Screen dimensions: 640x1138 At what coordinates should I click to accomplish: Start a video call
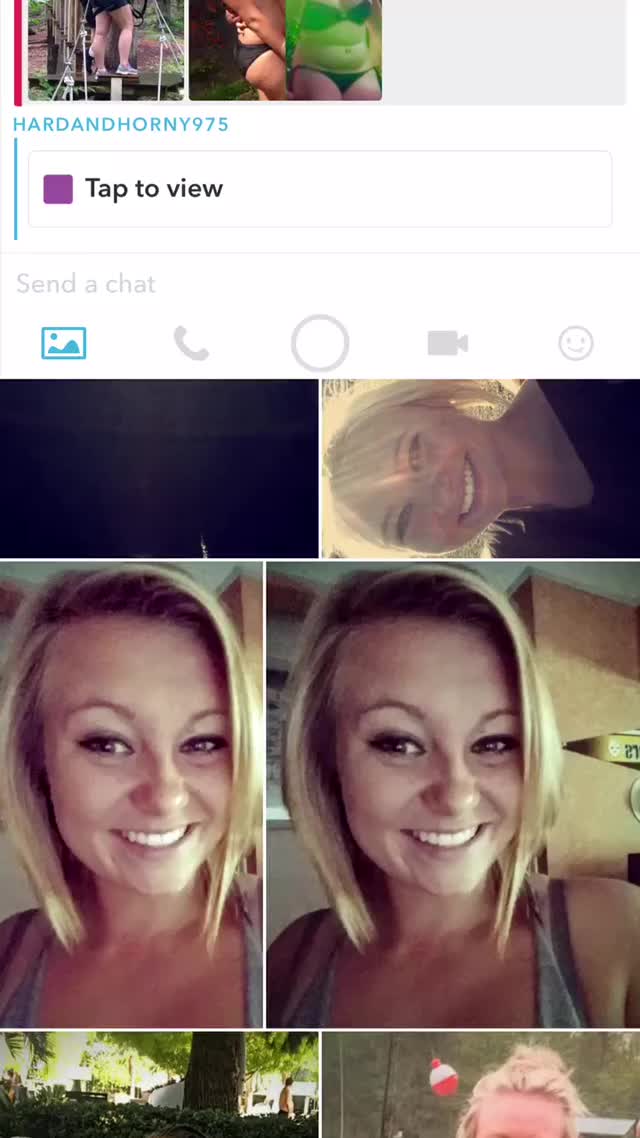pyautogui.click(x=447, y=344)
